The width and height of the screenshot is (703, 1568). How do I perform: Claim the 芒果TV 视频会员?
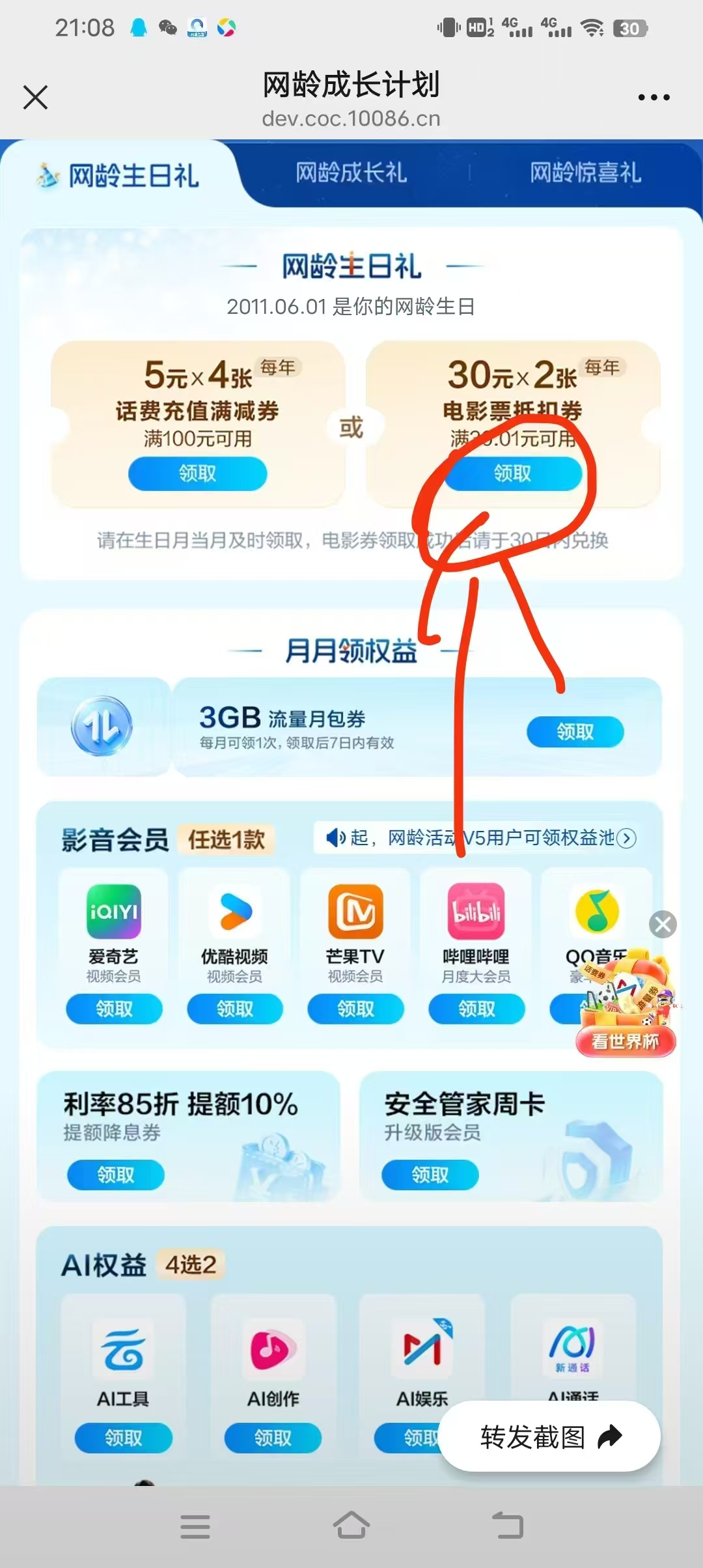tap(355, 1009)
